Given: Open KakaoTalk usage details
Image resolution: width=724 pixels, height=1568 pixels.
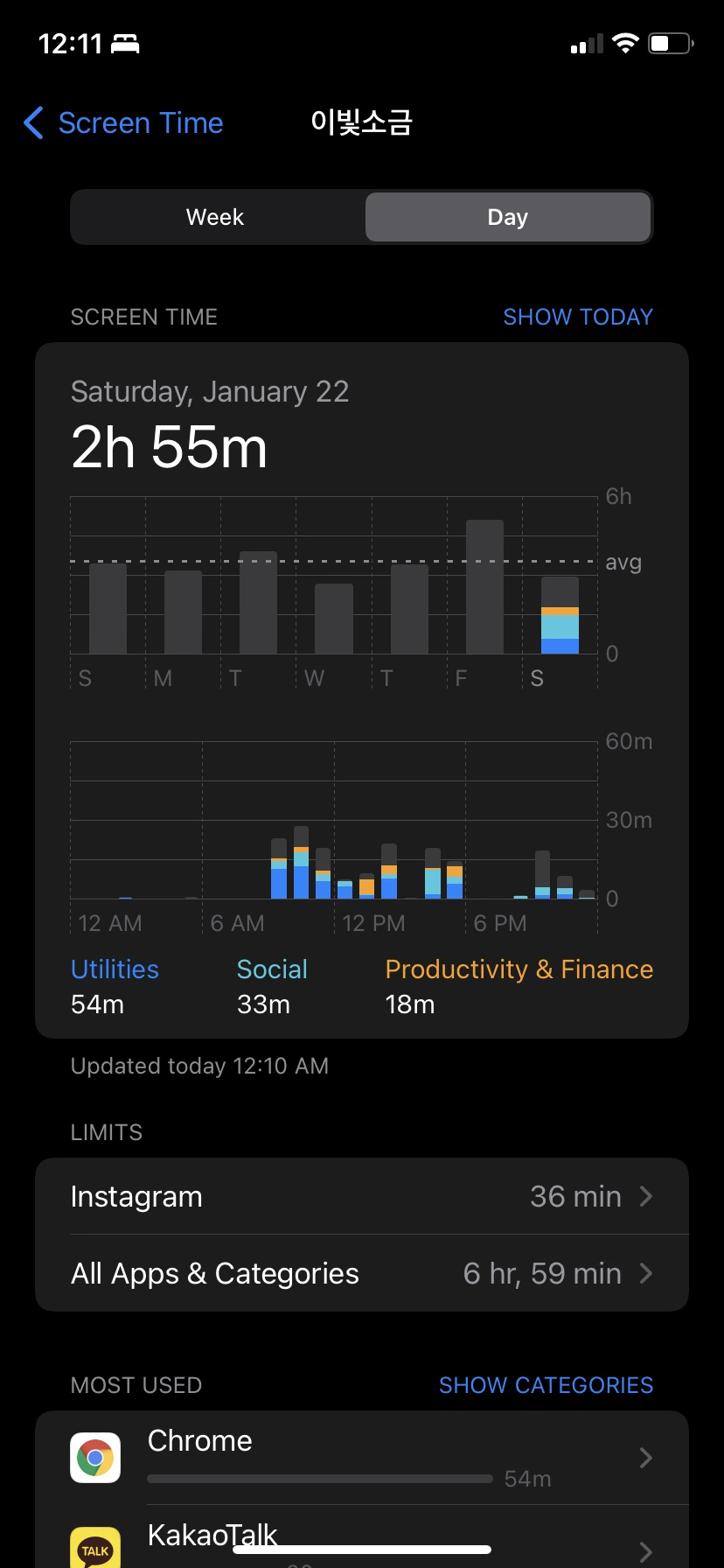Looking at the screenshot, I should point(362,1542).
